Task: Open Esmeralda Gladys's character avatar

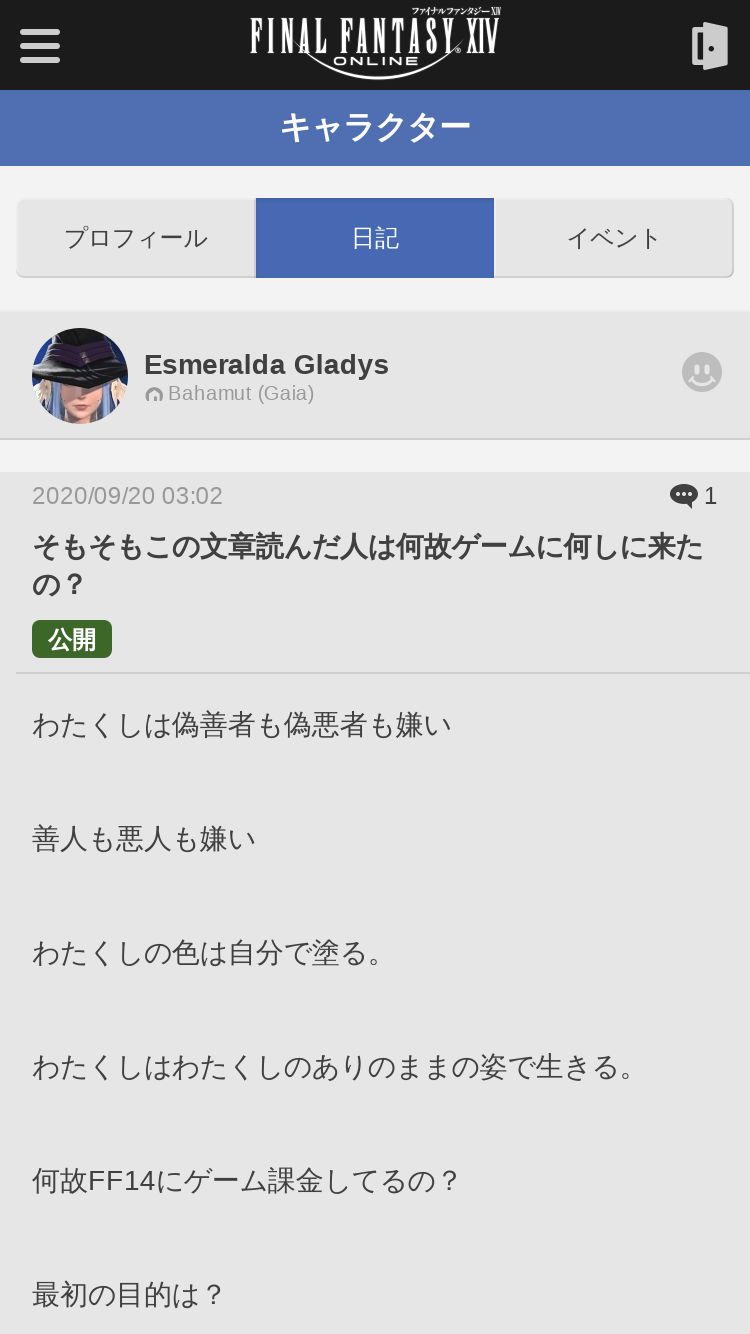Action: 80,375
